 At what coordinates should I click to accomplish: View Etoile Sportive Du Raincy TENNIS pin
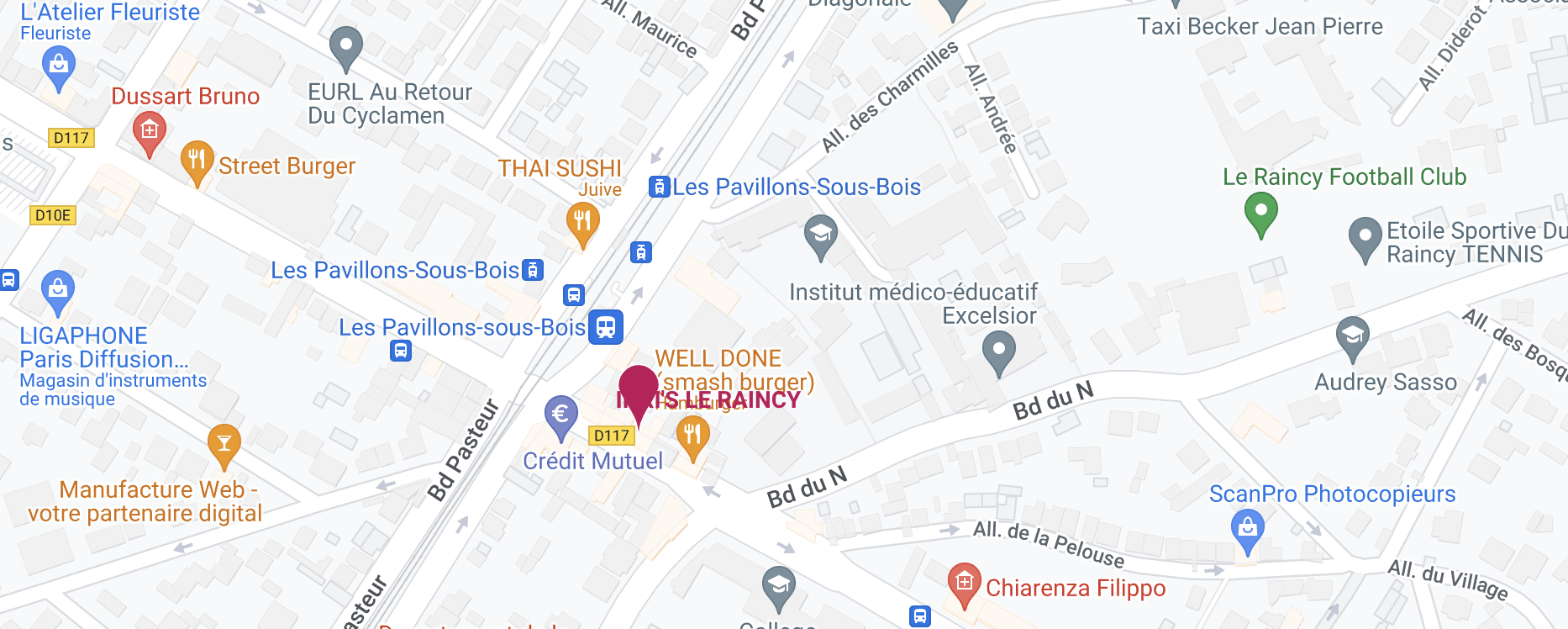[1365, 237]
